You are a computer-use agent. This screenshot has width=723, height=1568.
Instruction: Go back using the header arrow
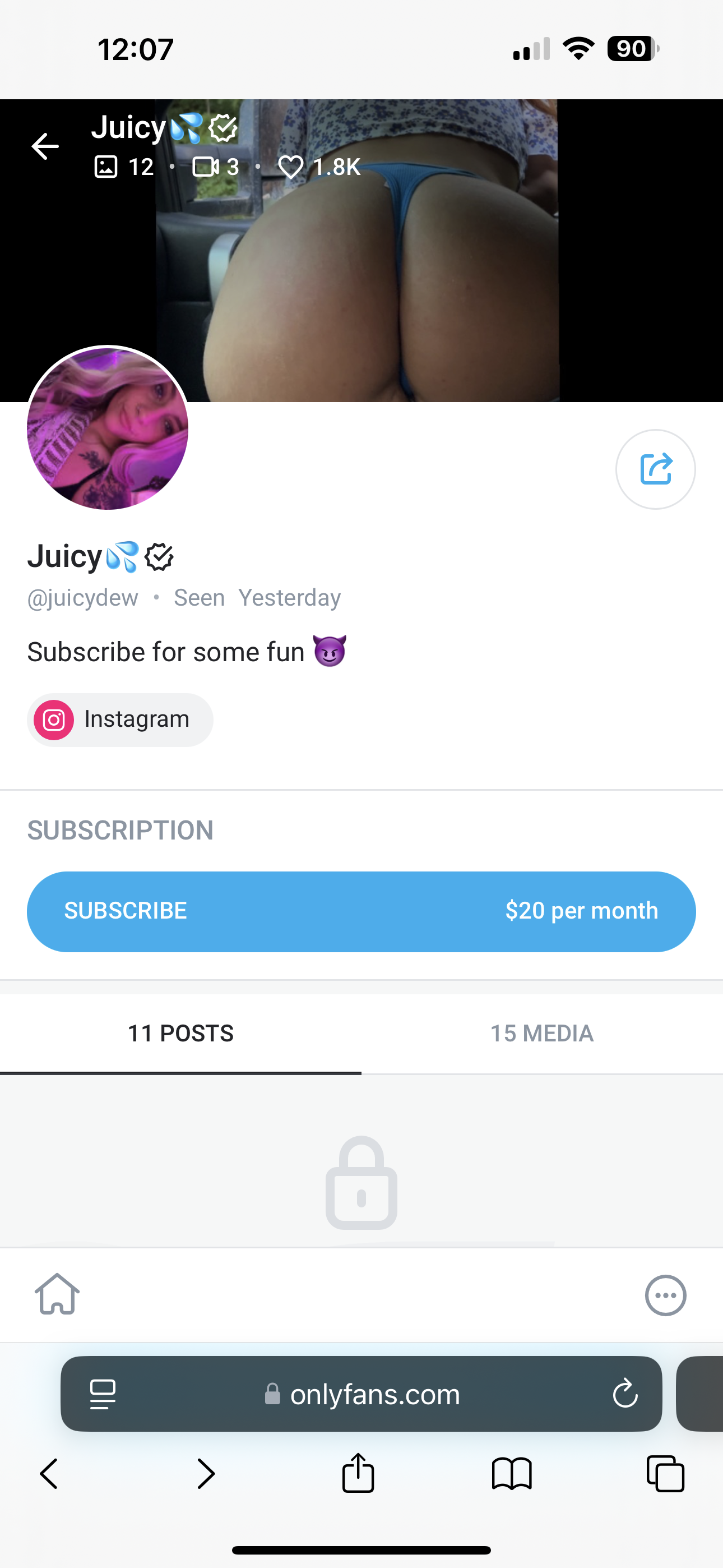(x=45, y=146)
